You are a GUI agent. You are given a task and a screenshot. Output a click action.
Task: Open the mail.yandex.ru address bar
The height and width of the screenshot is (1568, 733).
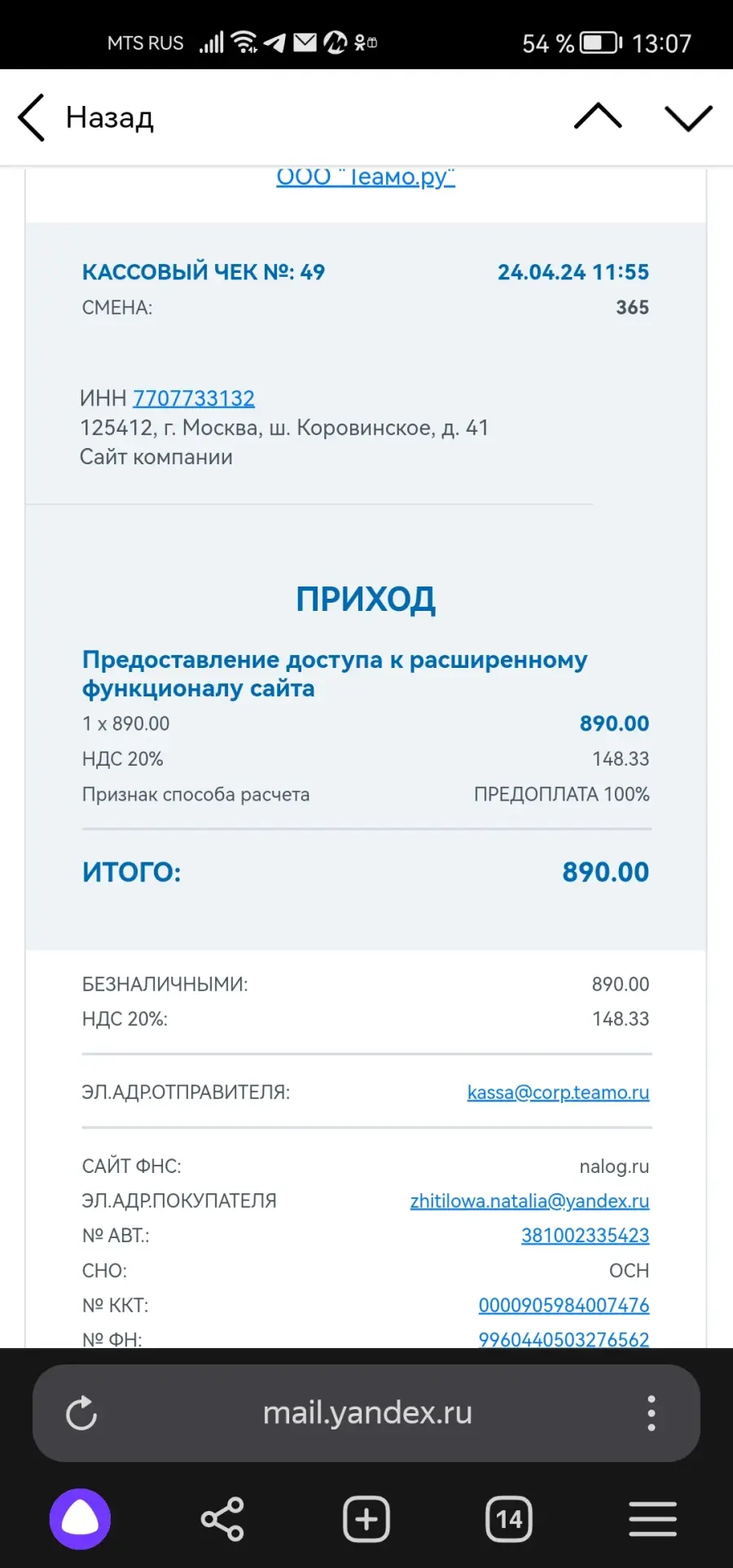point(367,1413)
